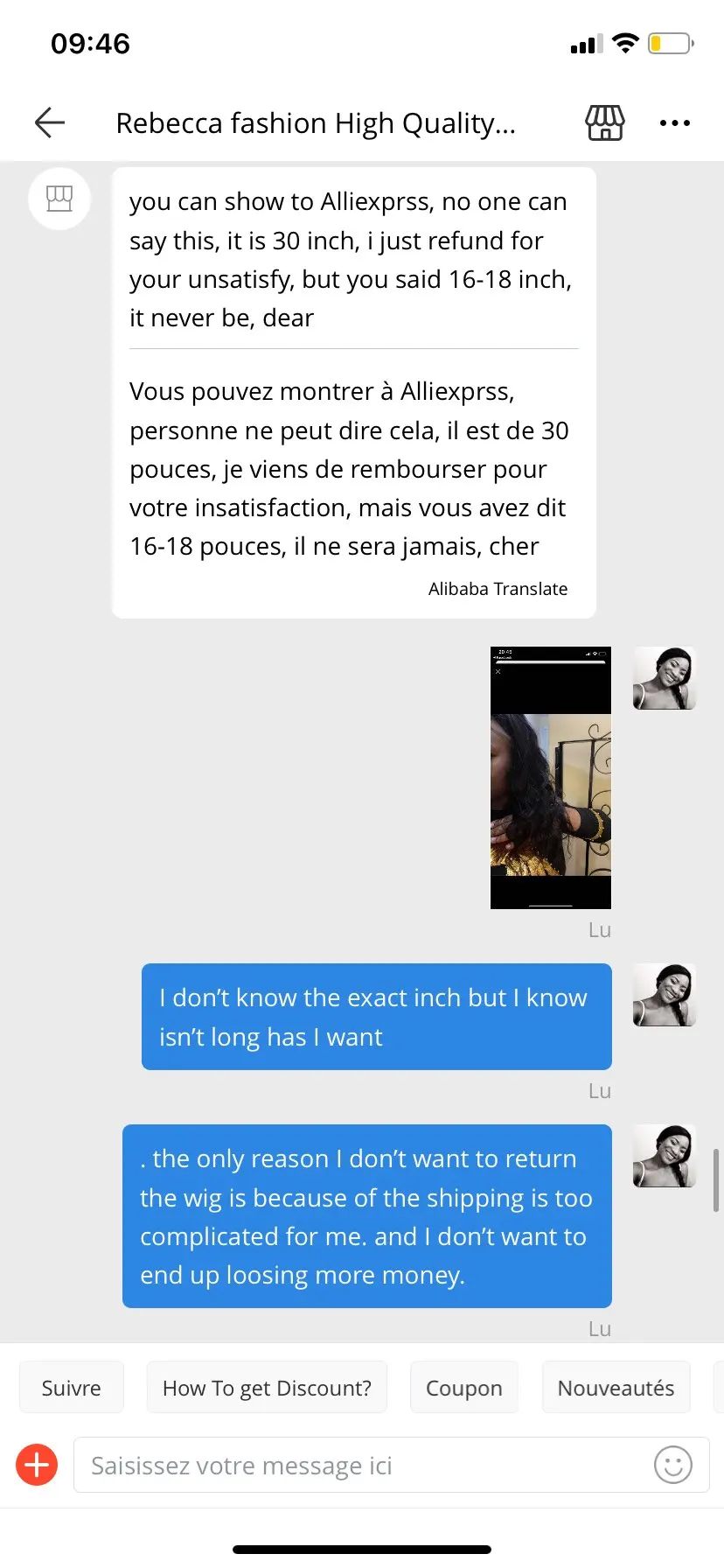
Task: Open the seller's store icon
Action: [604, 122]
